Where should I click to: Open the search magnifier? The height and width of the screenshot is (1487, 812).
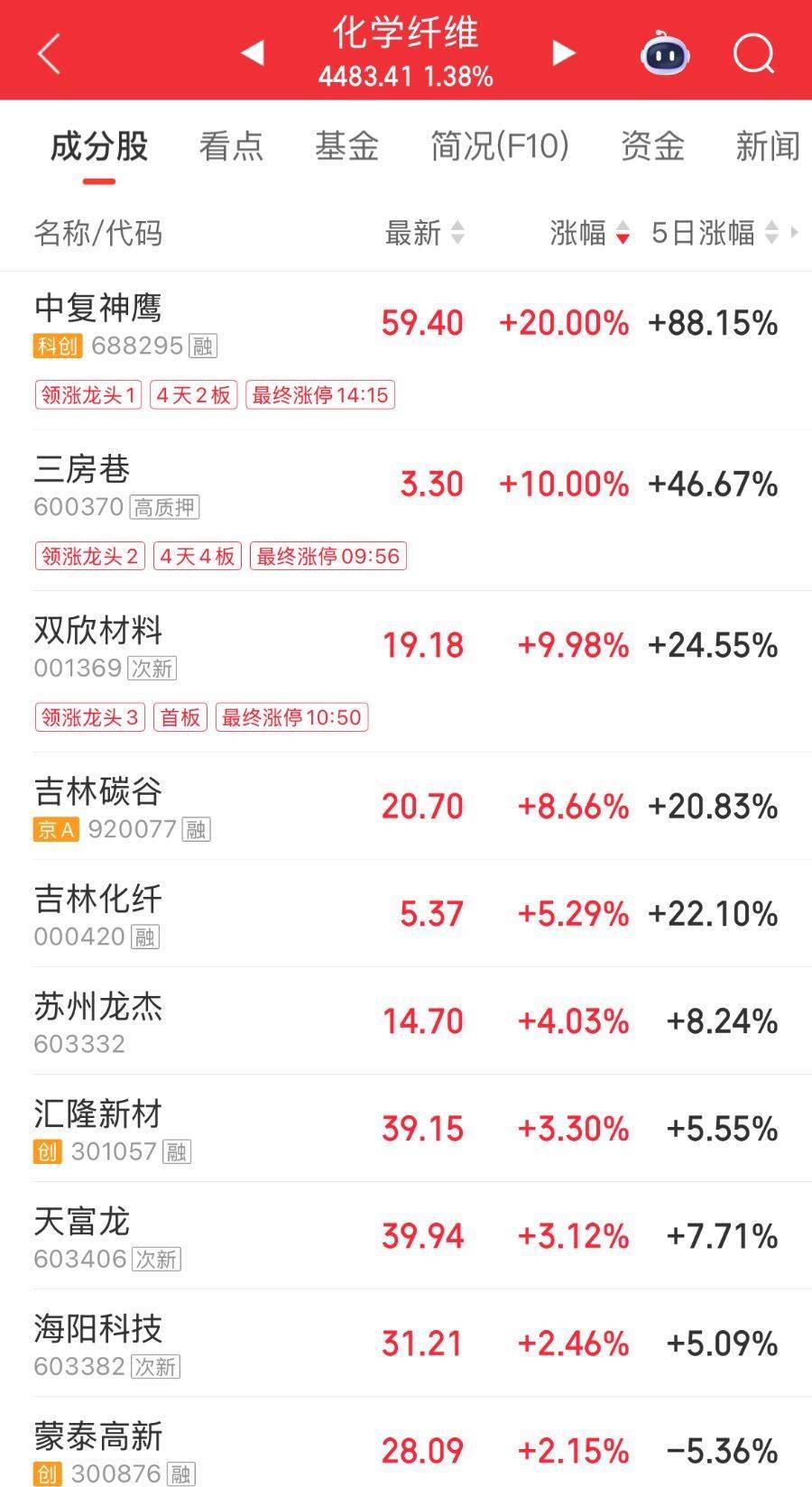(753, 54)
